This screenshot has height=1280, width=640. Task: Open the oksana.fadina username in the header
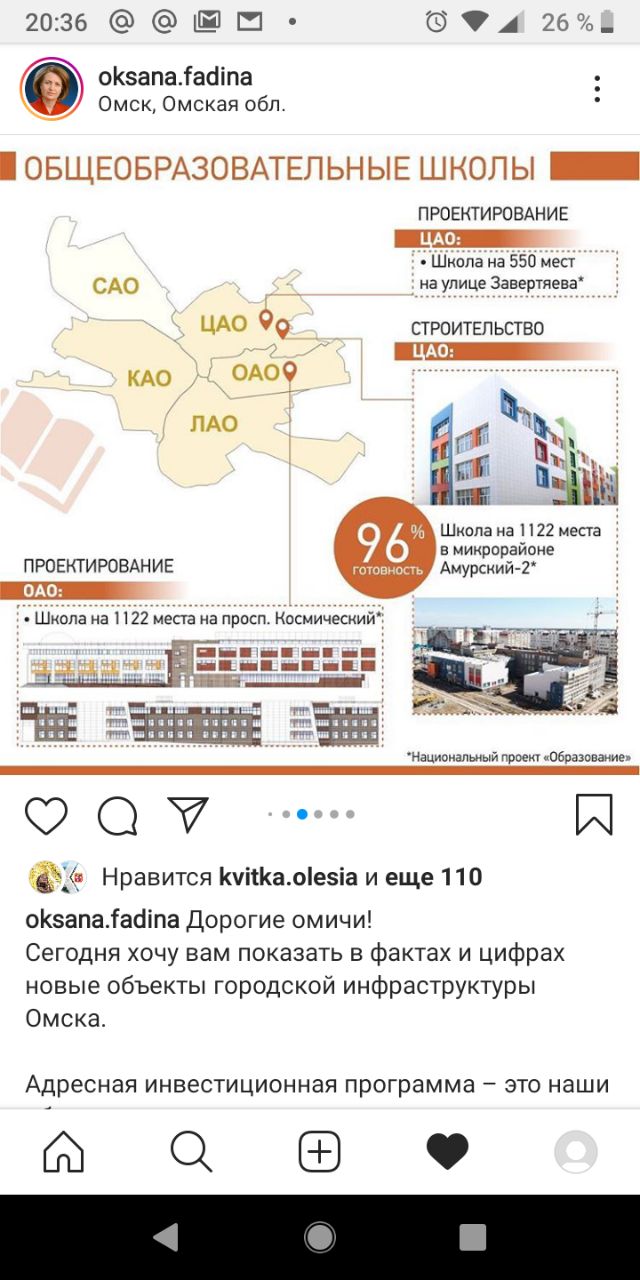pos(174,77)
